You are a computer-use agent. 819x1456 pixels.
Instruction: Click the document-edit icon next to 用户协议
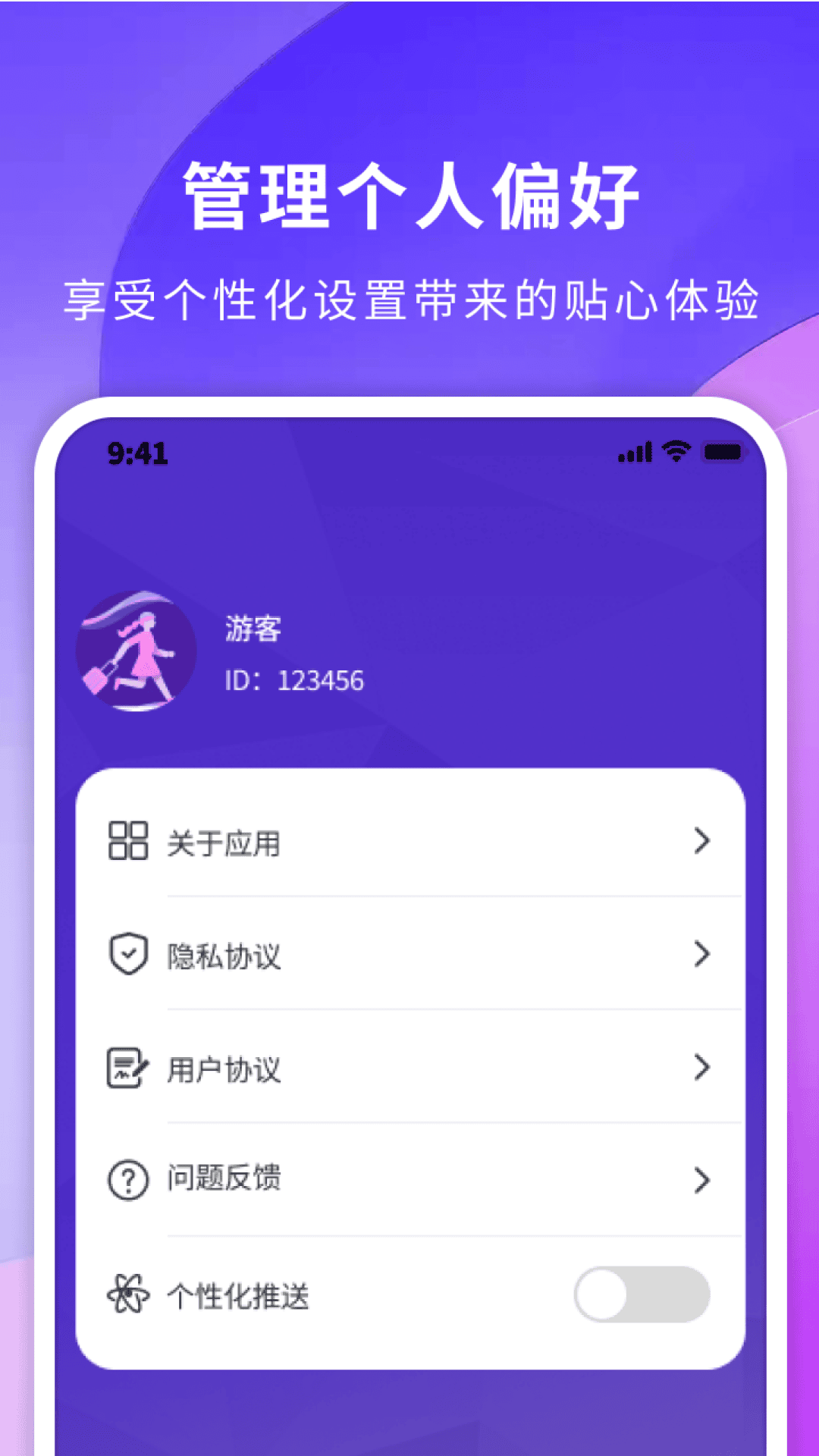pos(127,1068)
